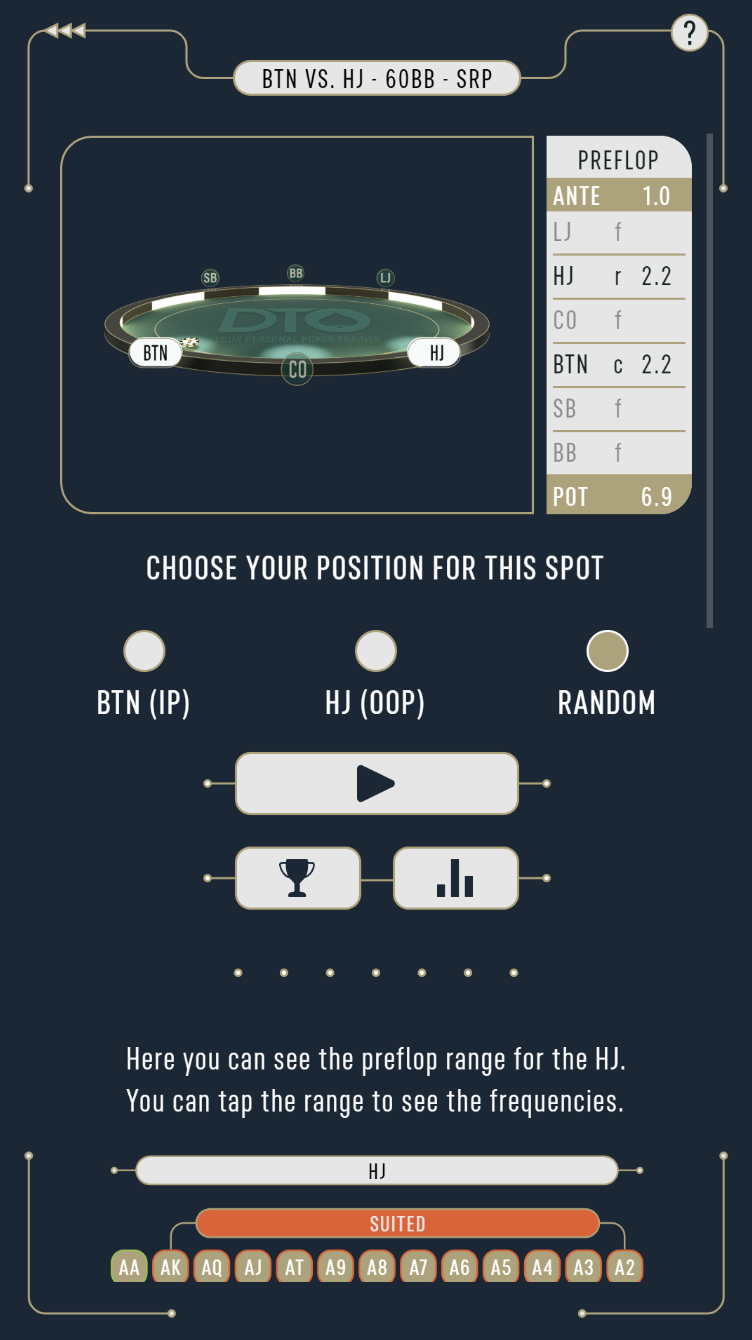The width and height of the screenshot is (752, 1340).
Task: Tap the AK suited hand
Action: [171, 1268]
